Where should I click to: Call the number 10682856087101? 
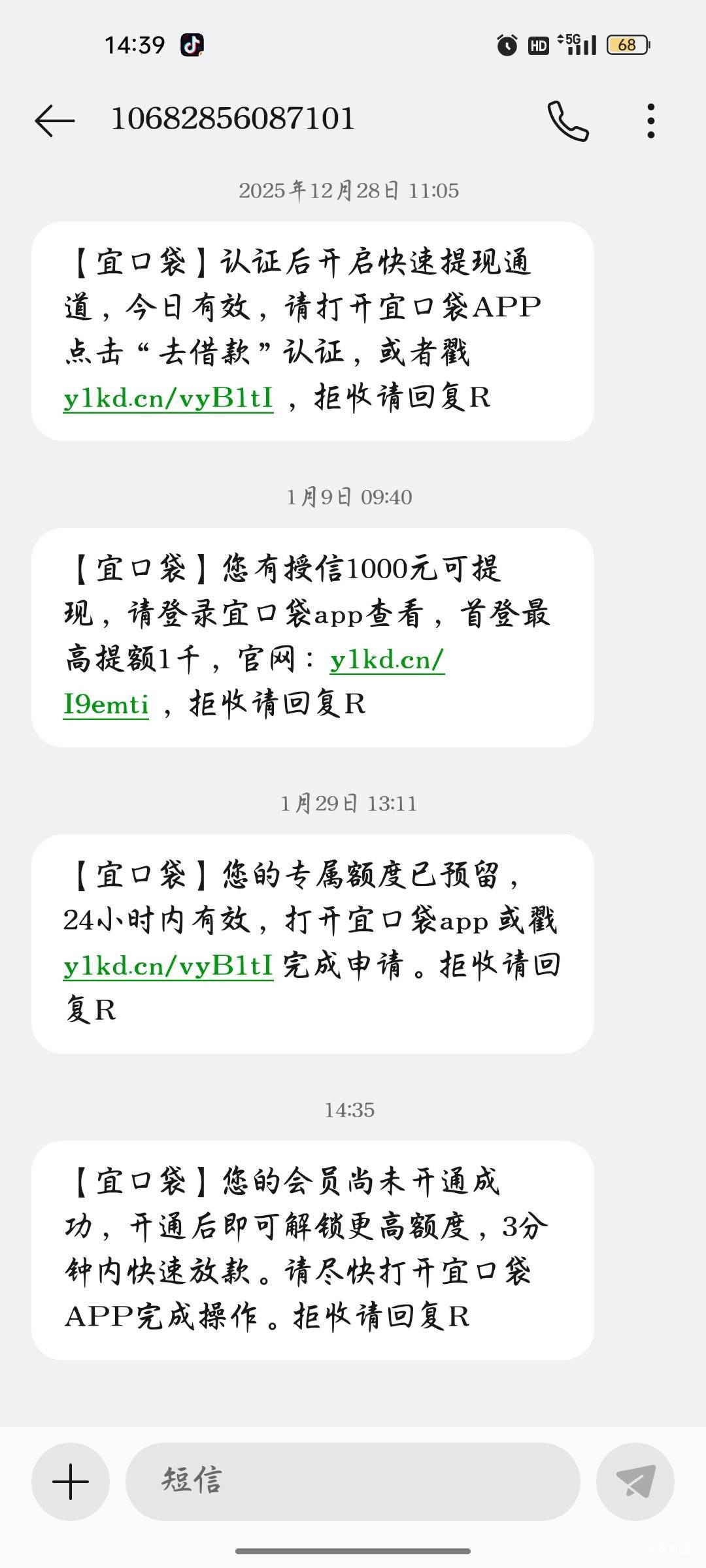pos(567,121)
